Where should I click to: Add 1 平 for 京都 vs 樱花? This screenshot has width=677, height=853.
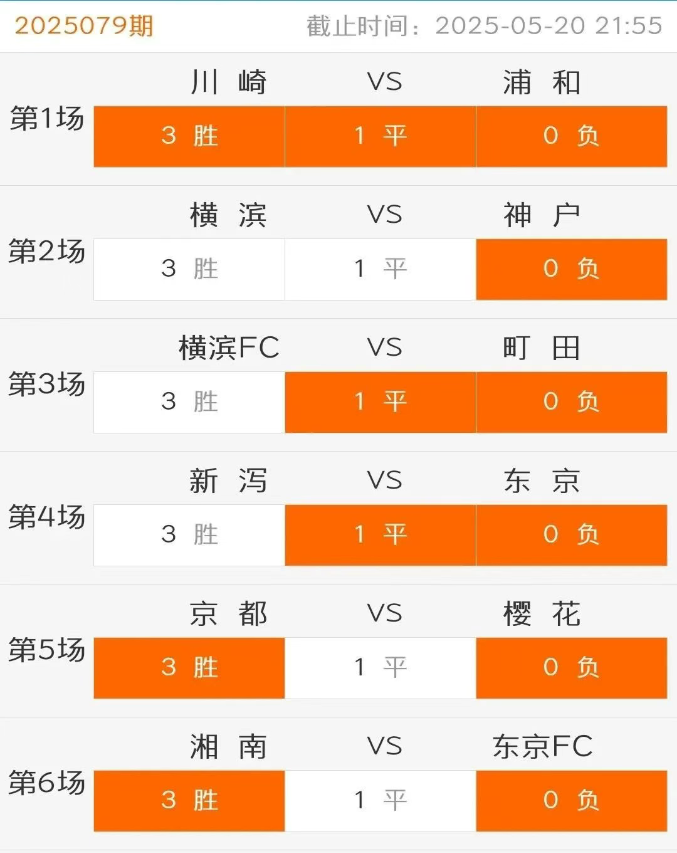[x=380, y=668]
